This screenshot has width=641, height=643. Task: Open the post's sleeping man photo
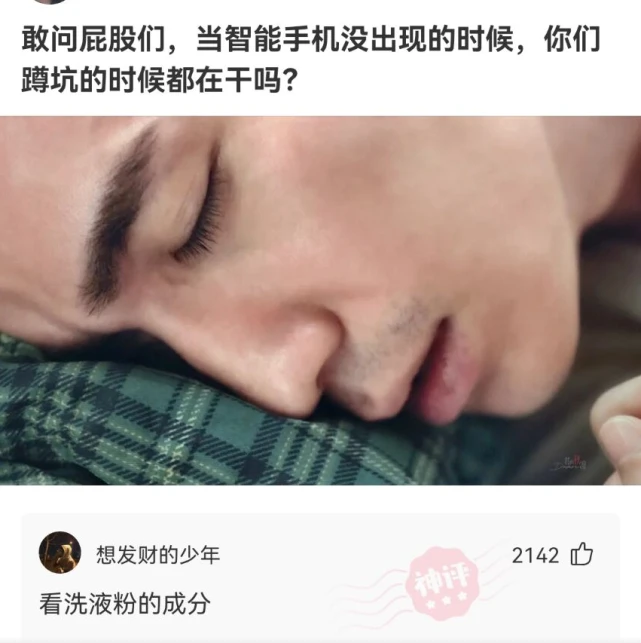point(320,300)
